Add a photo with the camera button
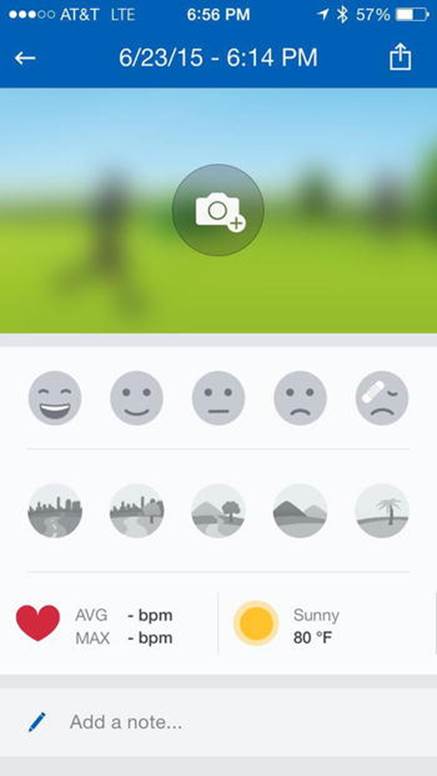The width and height of the screenshot is (437, 776). (x=218, y=210)
